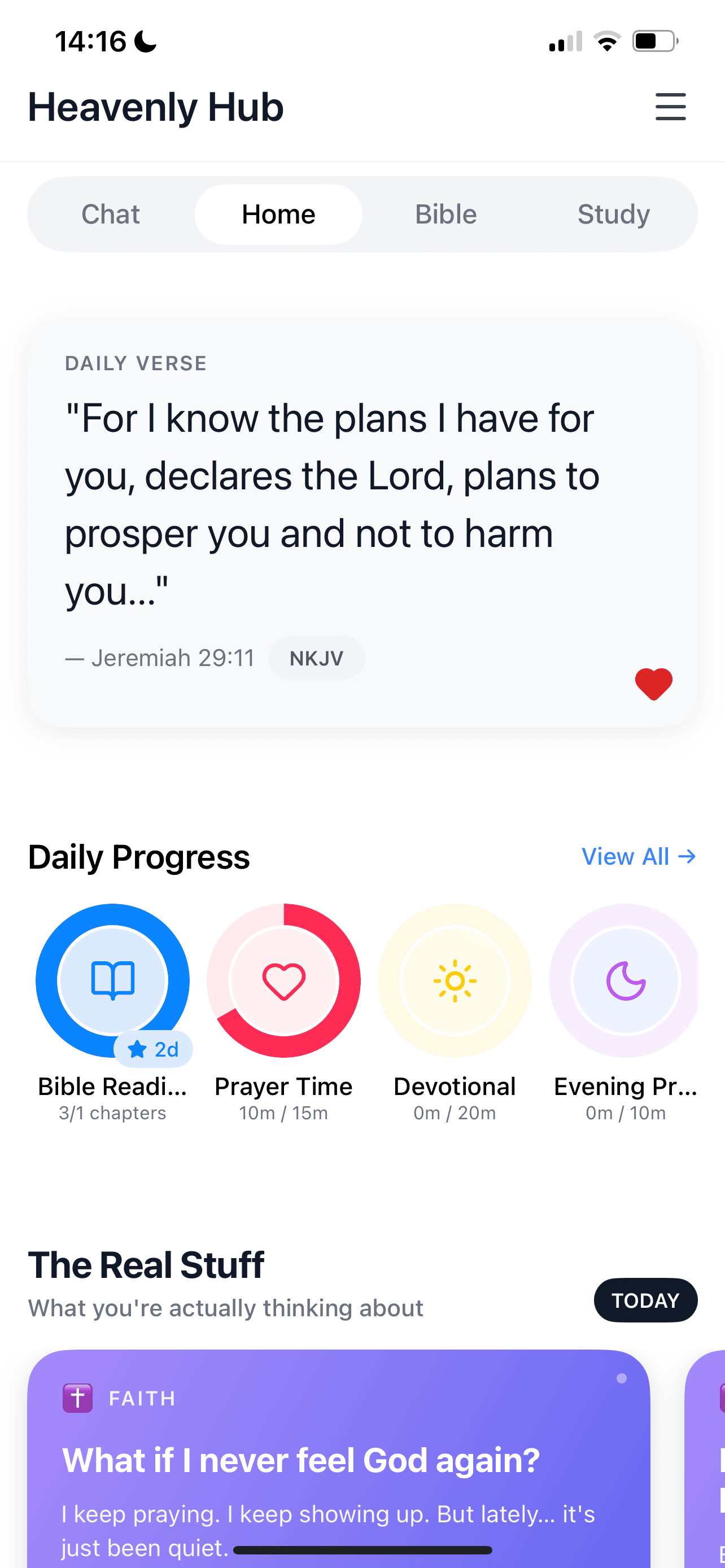Open the Study tab
Screen dimensions: 725x1568
click(x=614, y=214)
